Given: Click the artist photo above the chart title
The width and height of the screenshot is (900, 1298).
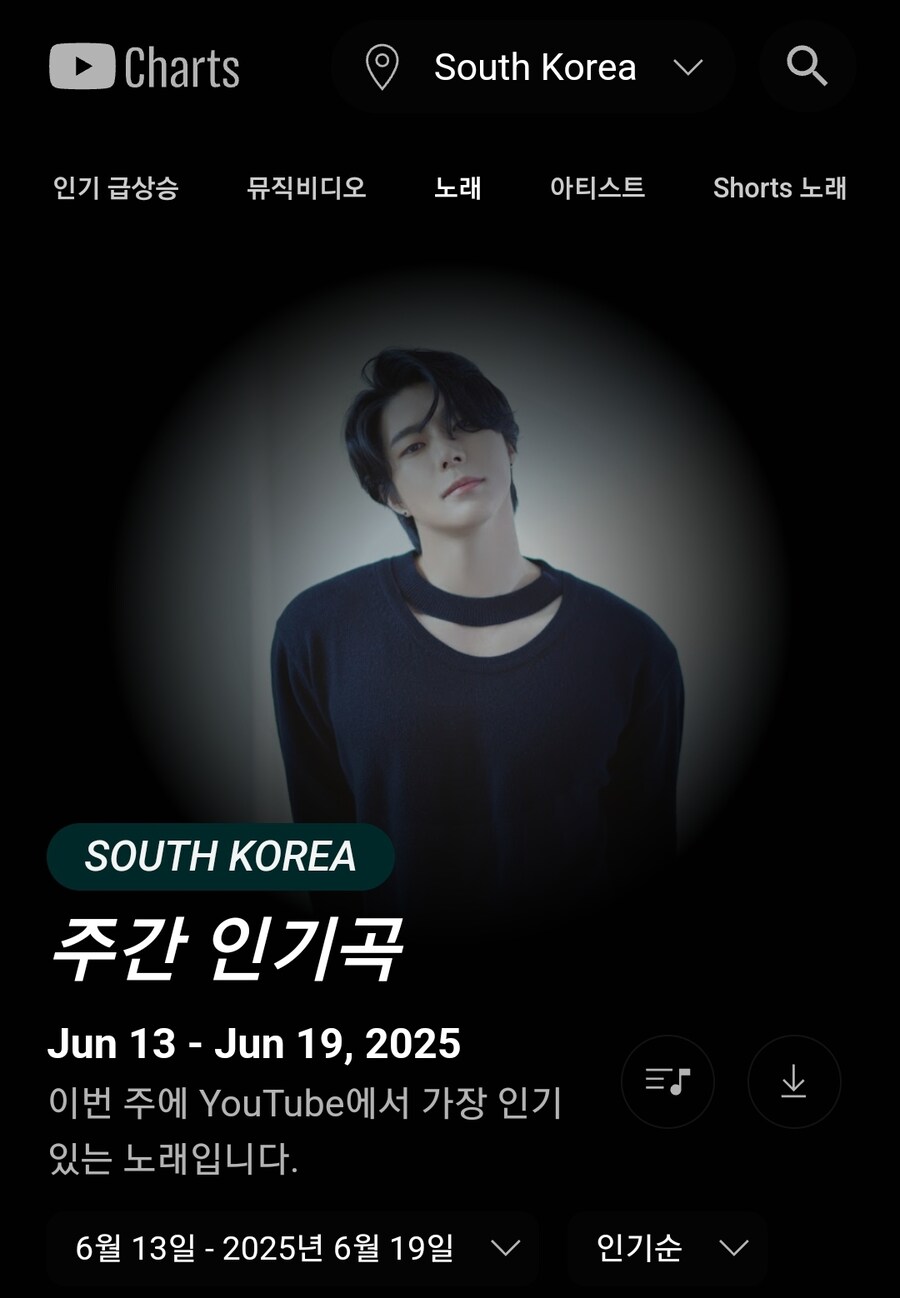Looking at the screenshot, I should click(450, 550).
